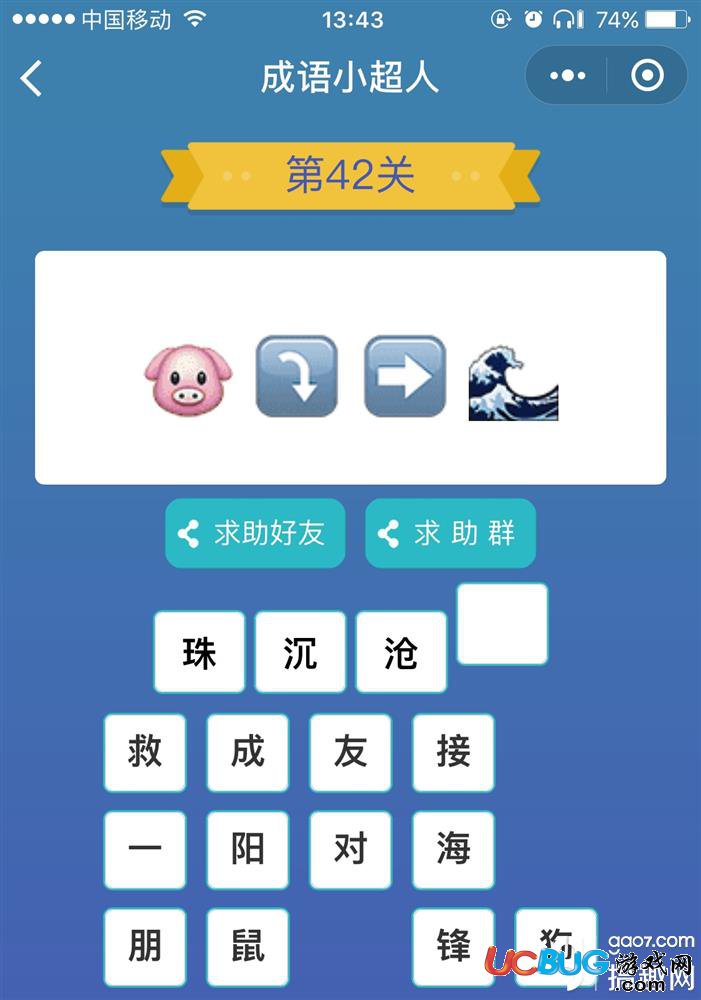This screenshot has height=1000, width=701.
Task: Select the filled answer character 沧
Action: tap(401, 652)
